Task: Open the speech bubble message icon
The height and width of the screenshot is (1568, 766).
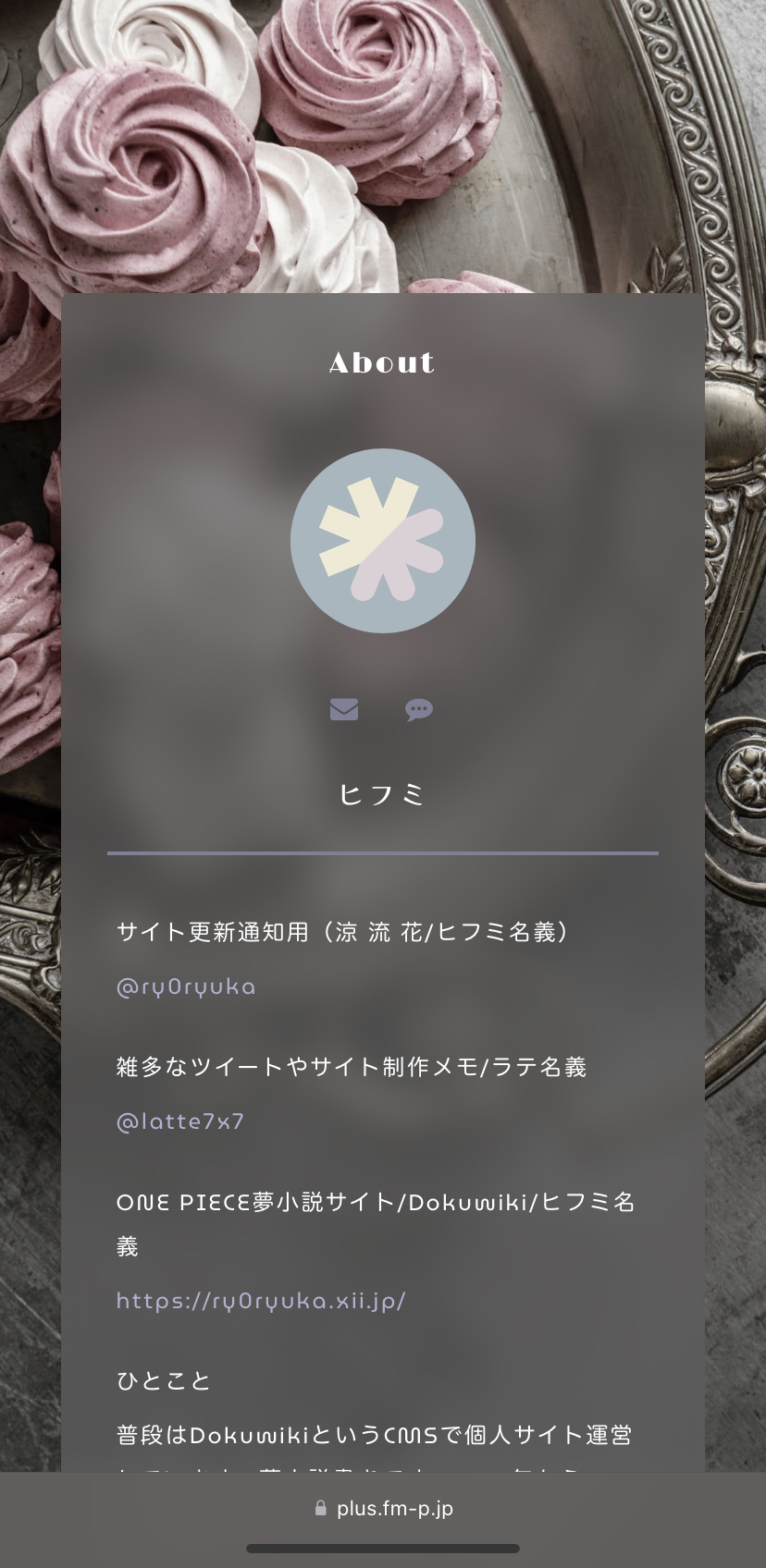Action: click(x=419, y=709)
